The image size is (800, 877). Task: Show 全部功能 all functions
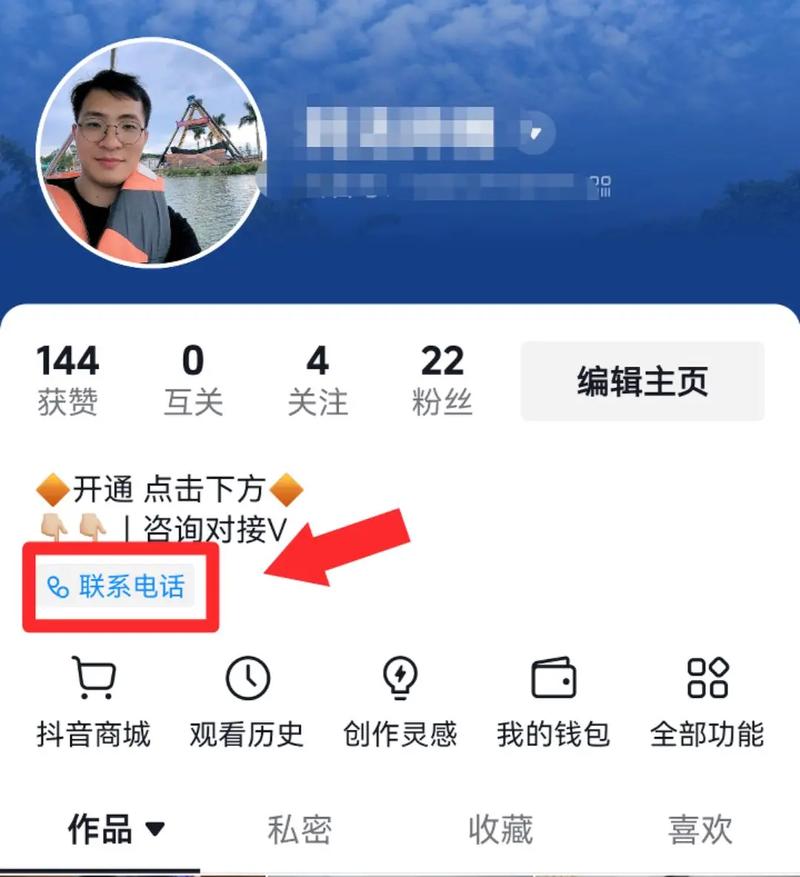pyautogui.click(x=707, y=703)
